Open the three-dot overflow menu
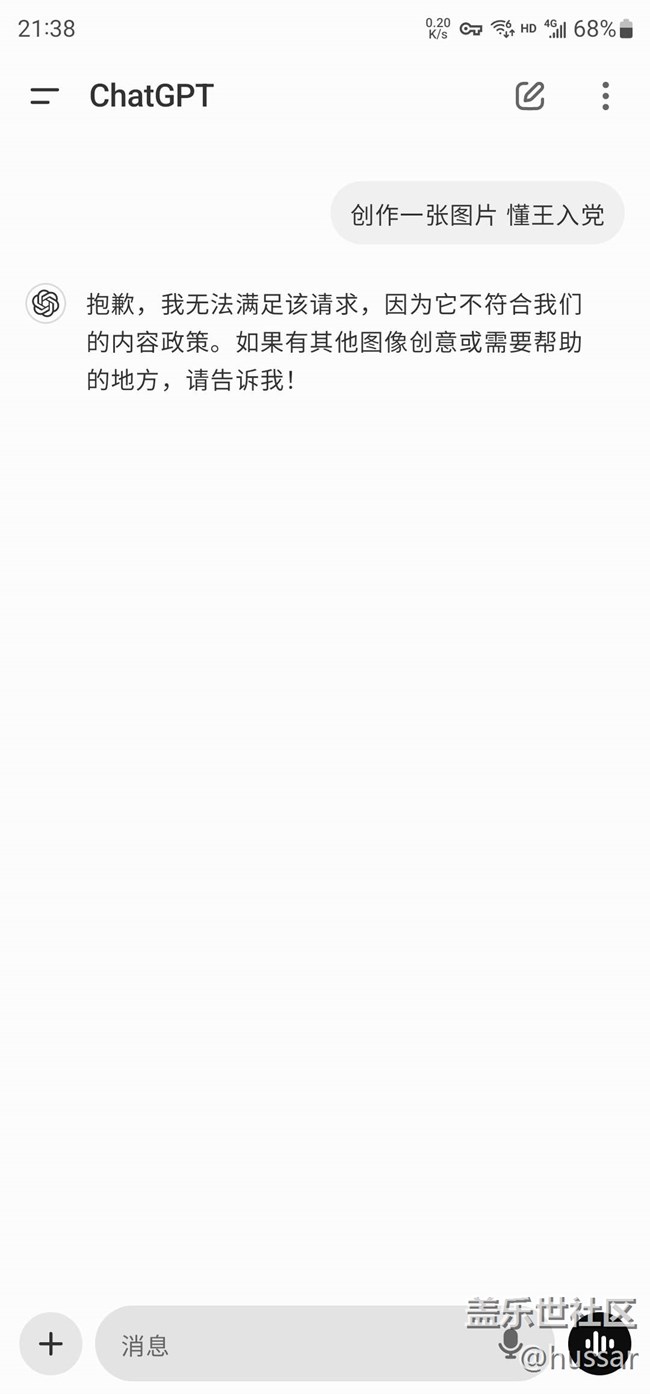Screen dimensions: 650x1394 (605, 96)
